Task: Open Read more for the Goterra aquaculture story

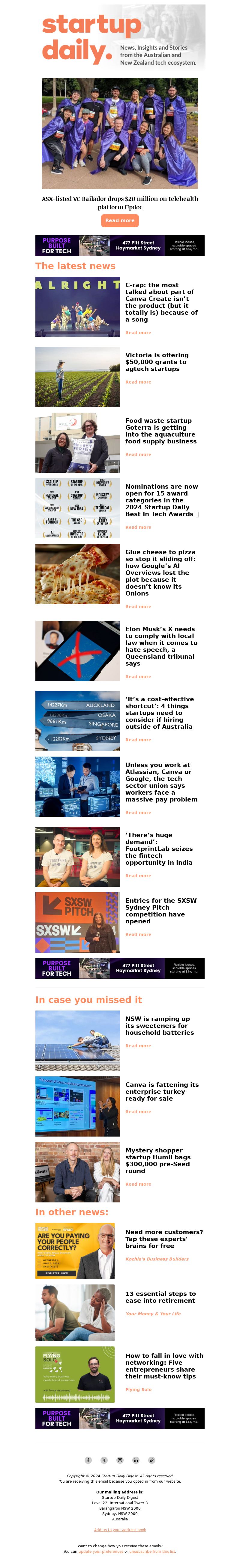Action: (138, 455)
